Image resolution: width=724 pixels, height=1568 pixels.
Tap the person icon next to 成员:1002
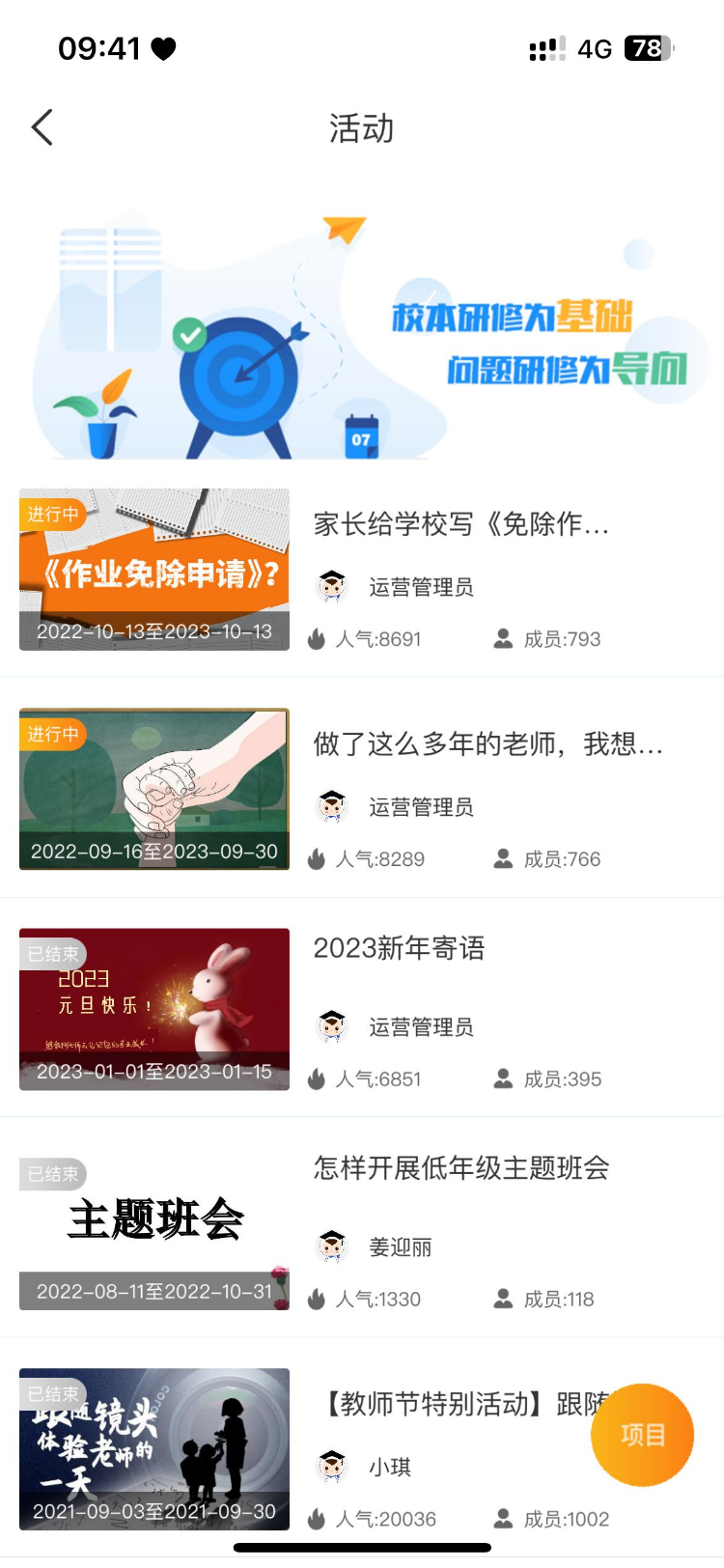[503, 1518]
